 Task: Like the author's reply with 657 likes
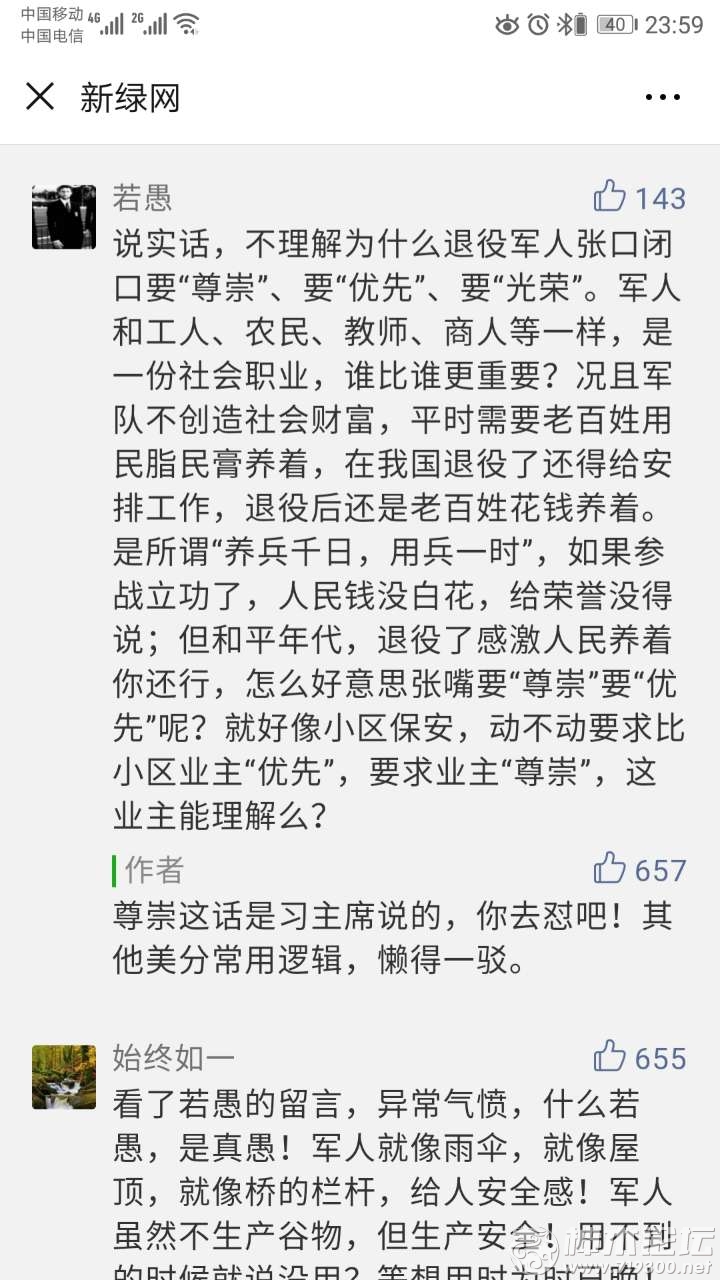pos(610,868)
